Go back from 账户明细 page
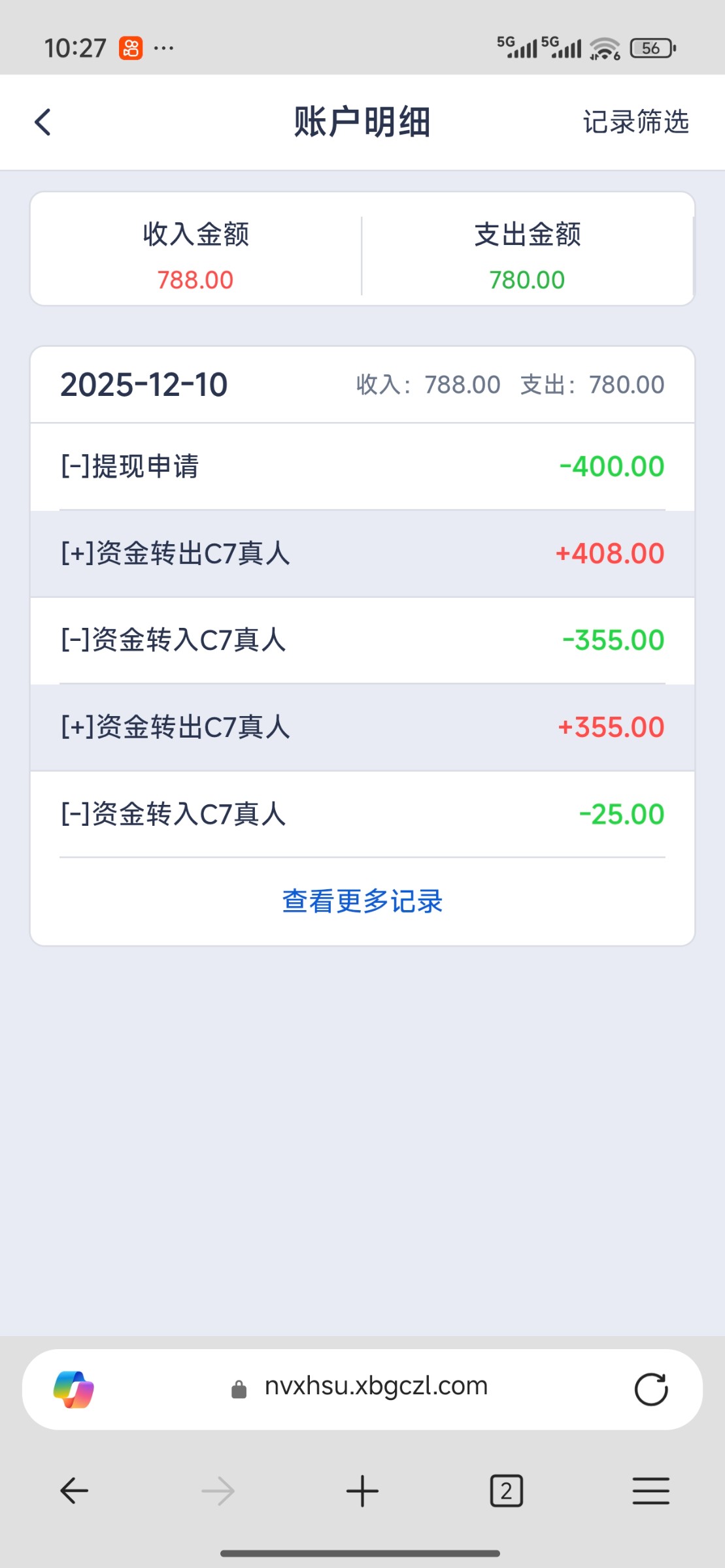 pos(43,122)
